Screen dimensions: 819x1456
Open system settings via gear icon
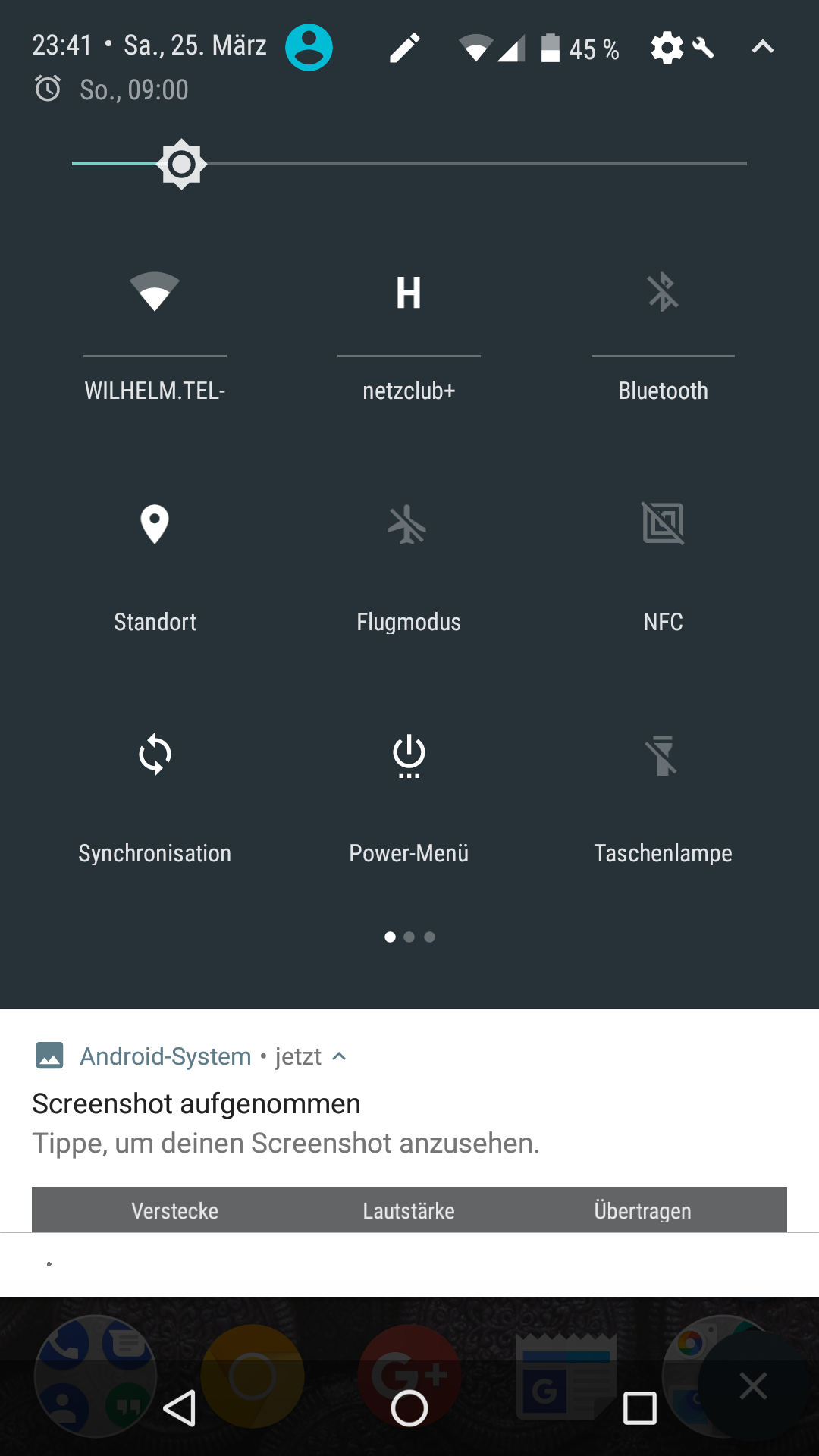point(667,48)
